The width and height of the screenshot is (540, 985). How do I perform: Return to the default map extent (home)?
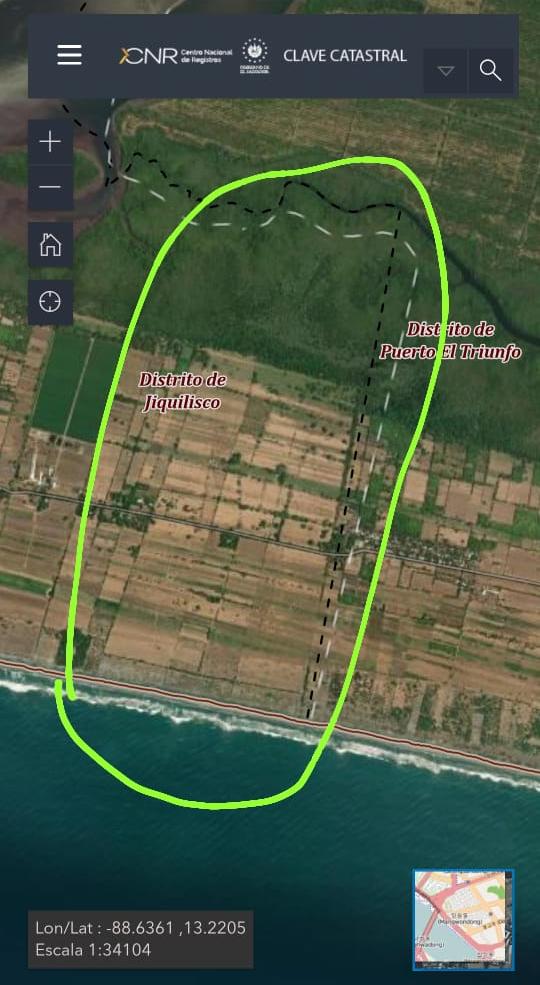click(x=50, y=244)
